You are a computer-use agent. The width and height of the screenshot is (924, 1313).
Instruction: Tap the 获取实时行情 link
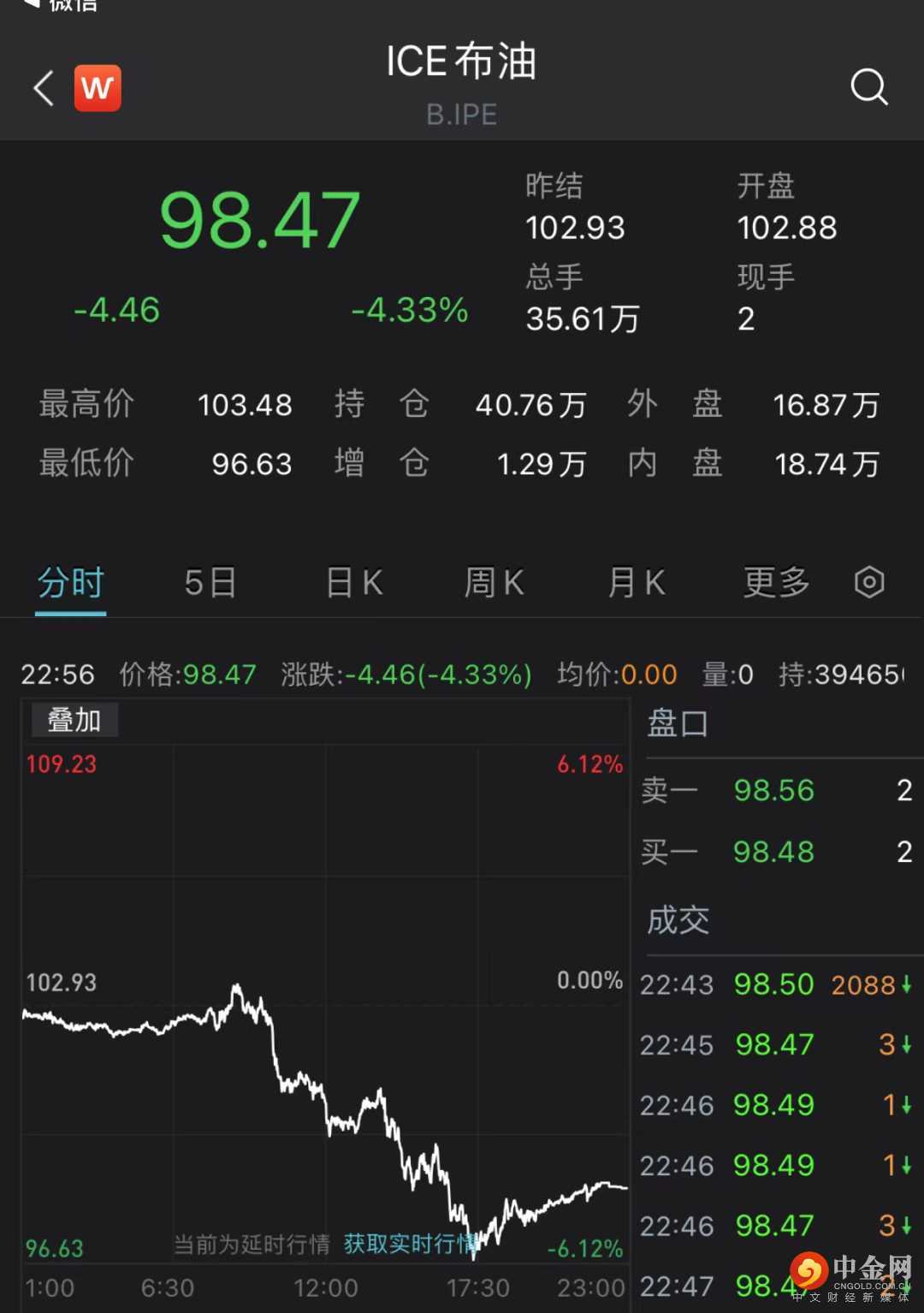tap(409, 1244)
